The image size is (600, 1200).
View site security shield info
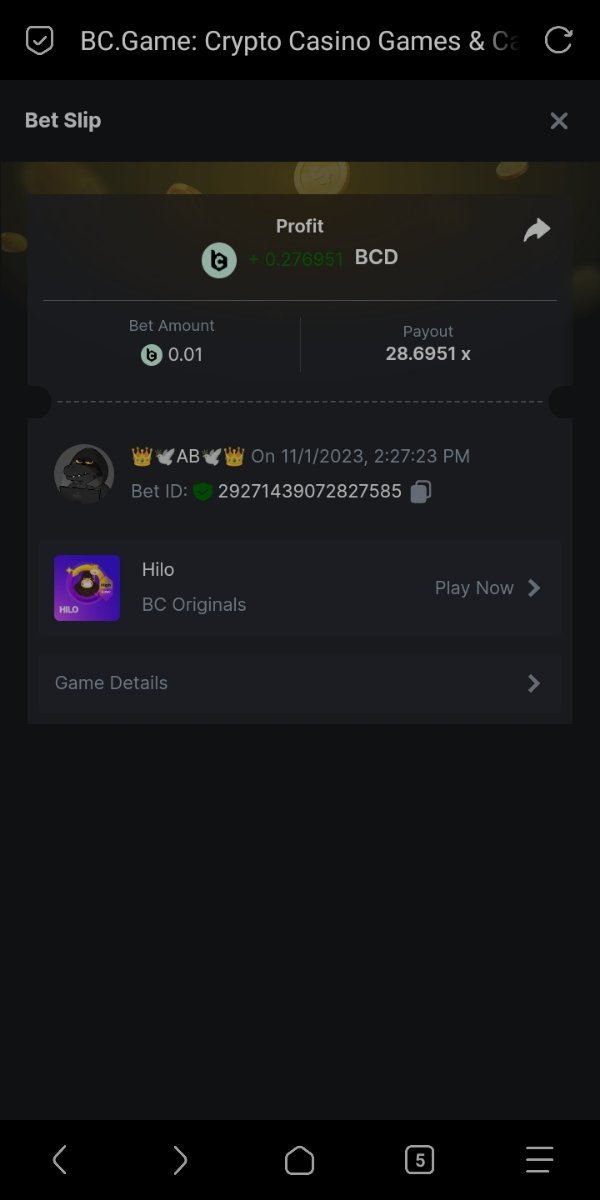pos(39,41)
